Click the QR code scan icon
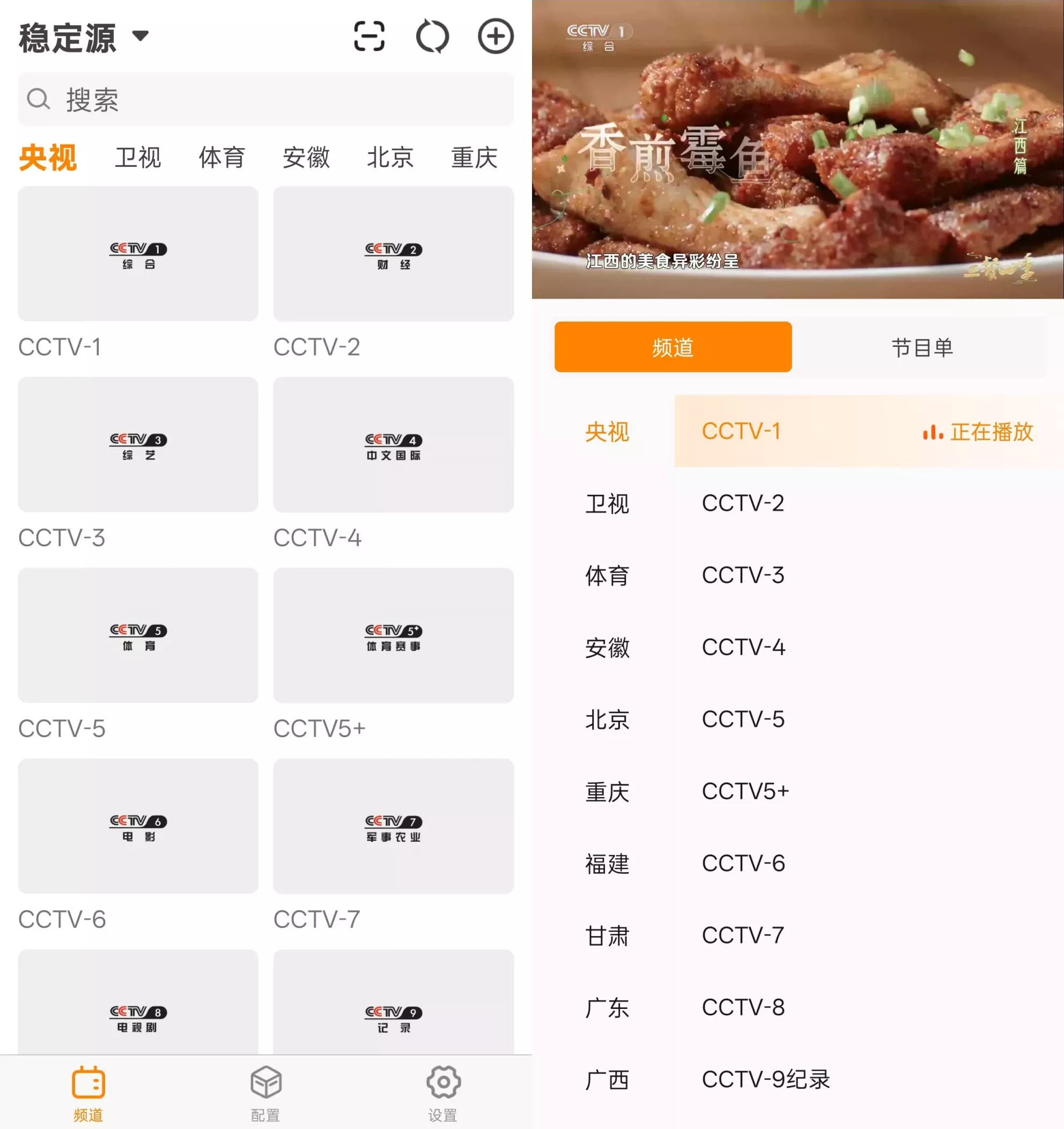This screenshot has height=1129, width=1064. pyautogui.click(x=371, y=36)
